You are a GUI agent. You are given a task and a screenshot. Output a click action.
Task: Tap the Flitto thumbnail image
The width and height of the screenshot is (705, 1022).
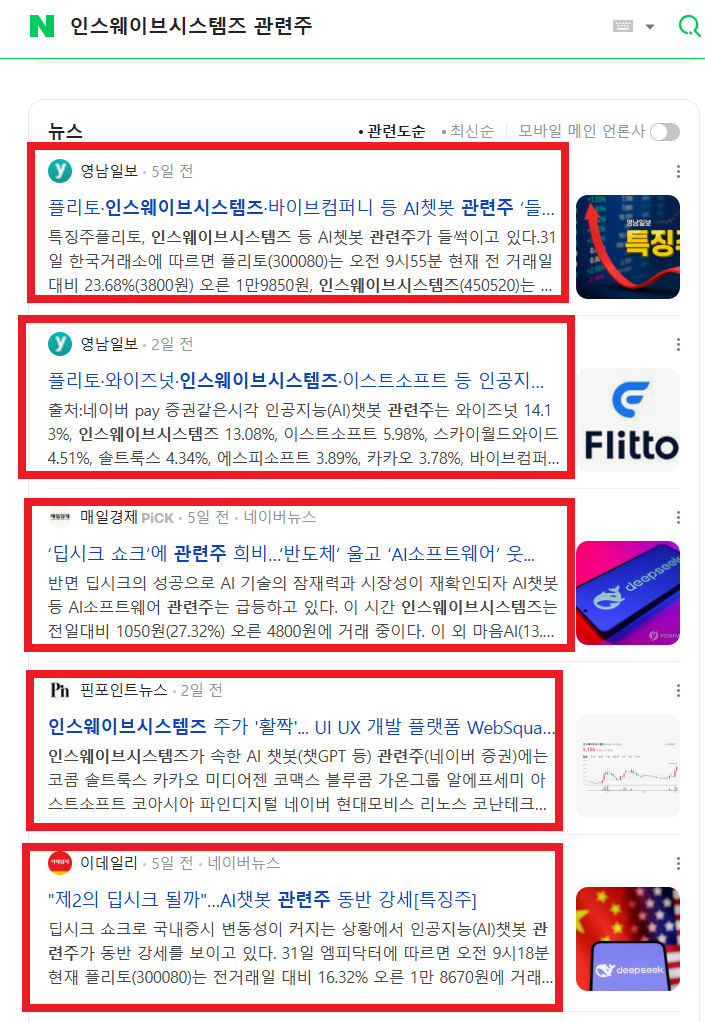coord(628,420)
